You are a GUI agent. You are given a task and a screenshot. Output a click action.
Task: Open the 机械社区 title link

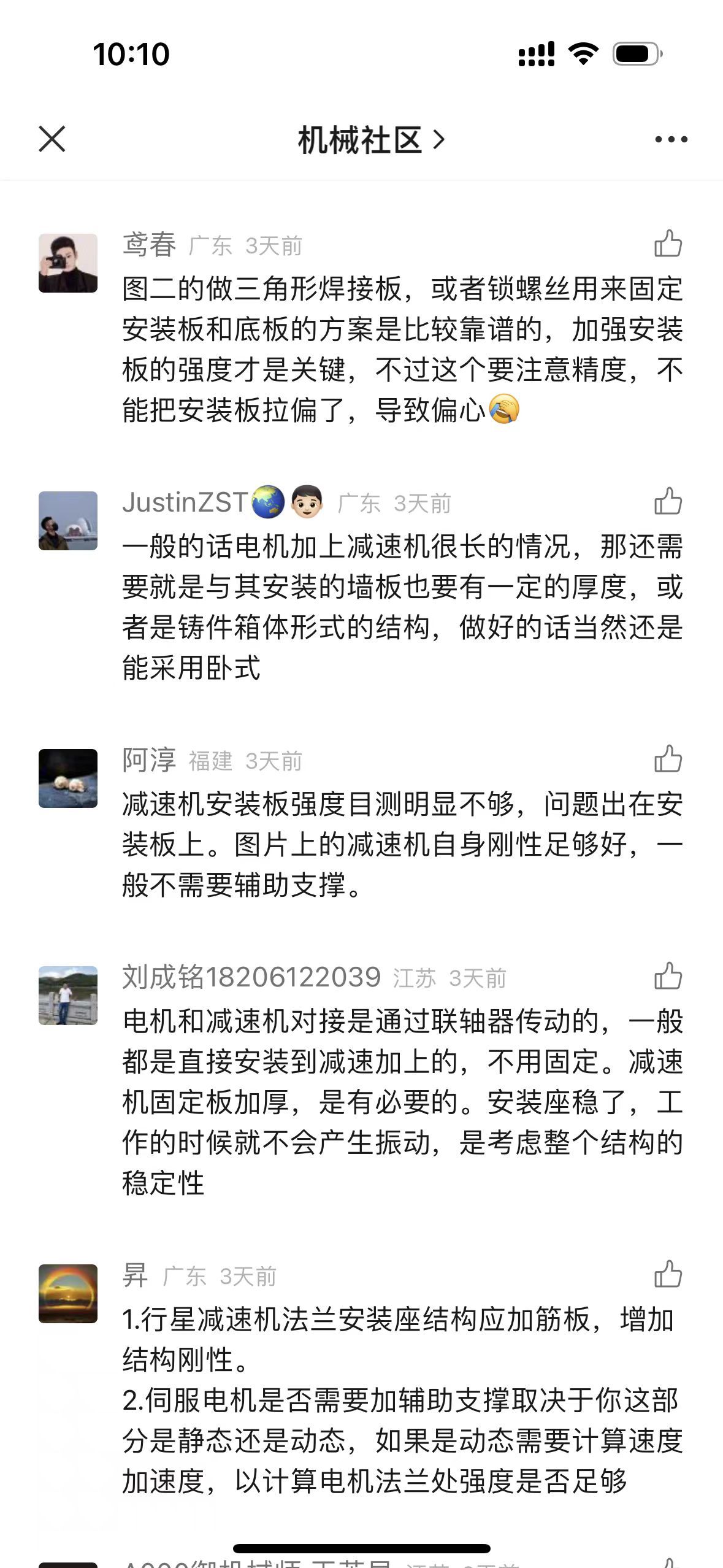pos(370,140)
